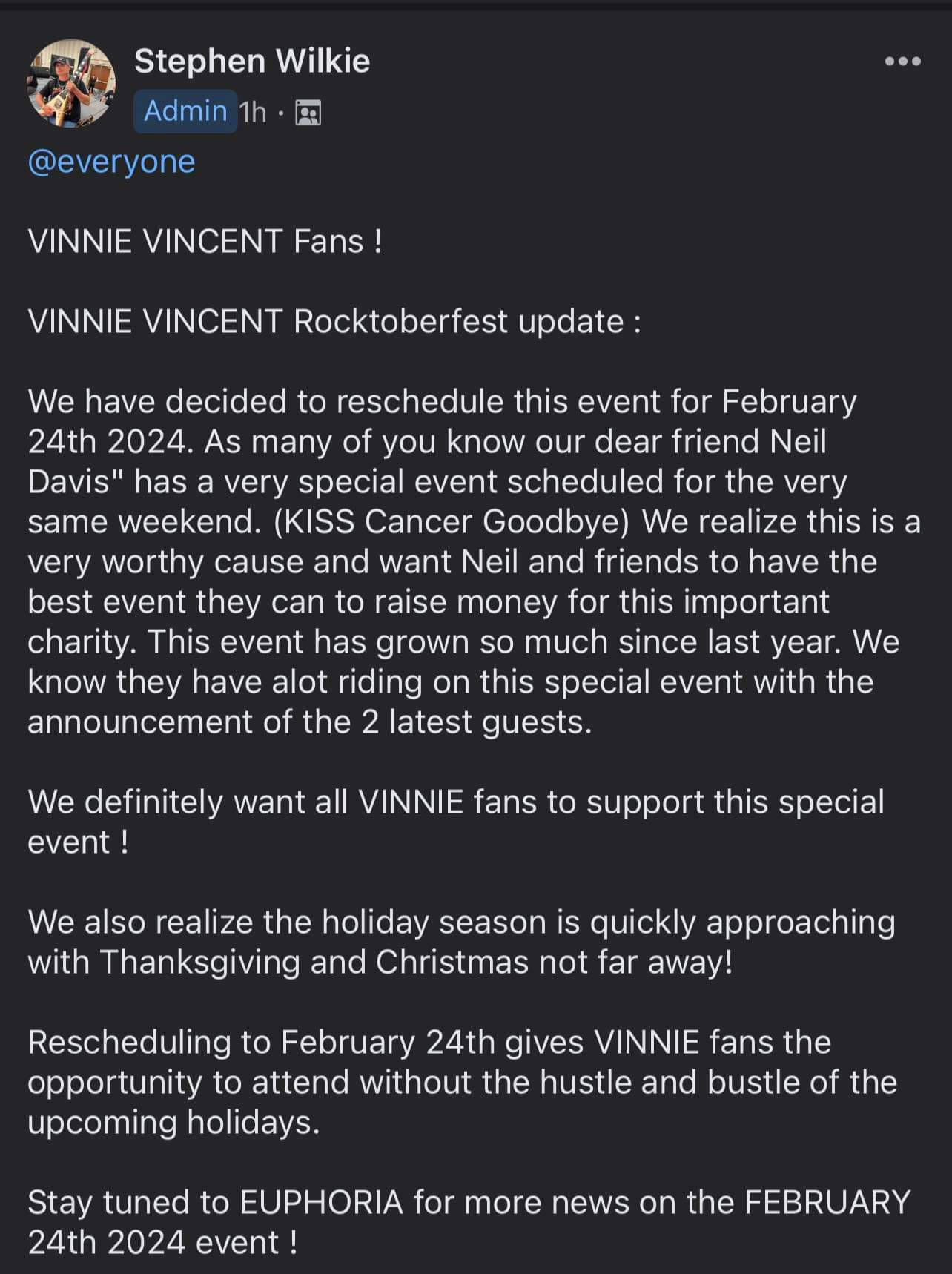
Task: Open the Stephen Wilkie name link
Action: pos(252,61)
